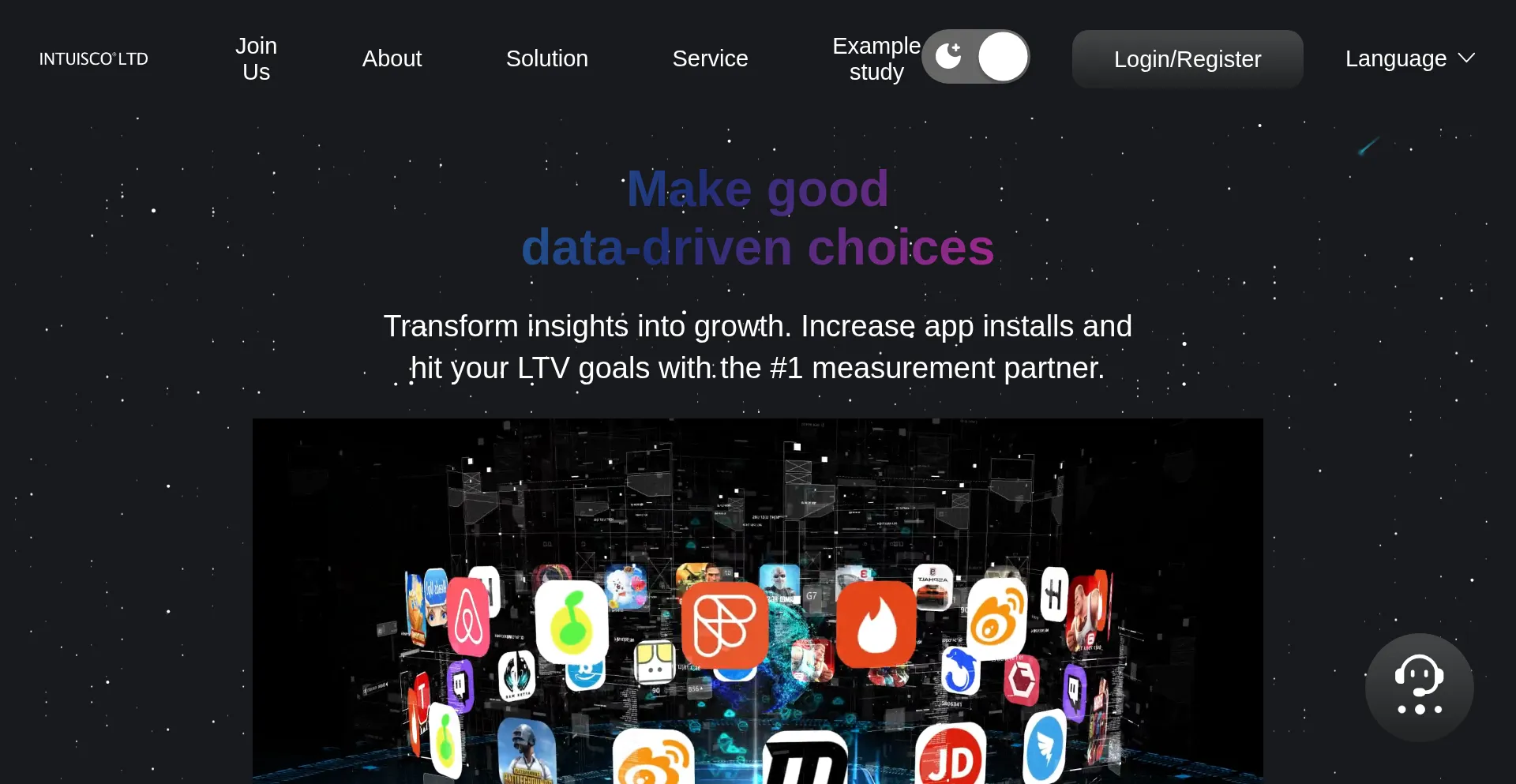Tap the Login/Register button
Image resolution: width=1516 pixels, height=784 pixels.
click(x=1187, y=59)
